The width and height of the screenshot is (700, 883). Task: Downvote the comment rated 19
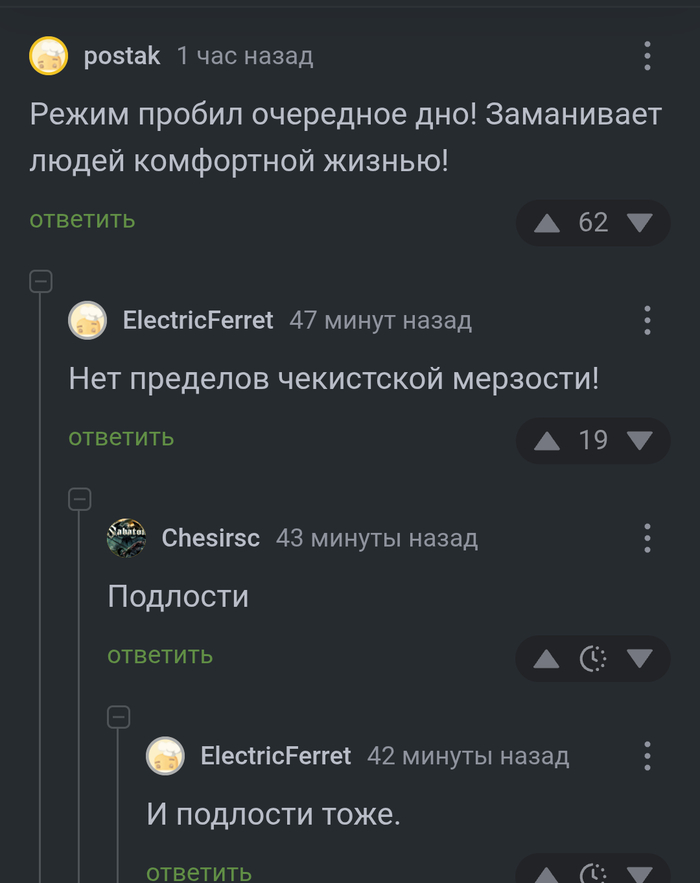coord(639,440)
